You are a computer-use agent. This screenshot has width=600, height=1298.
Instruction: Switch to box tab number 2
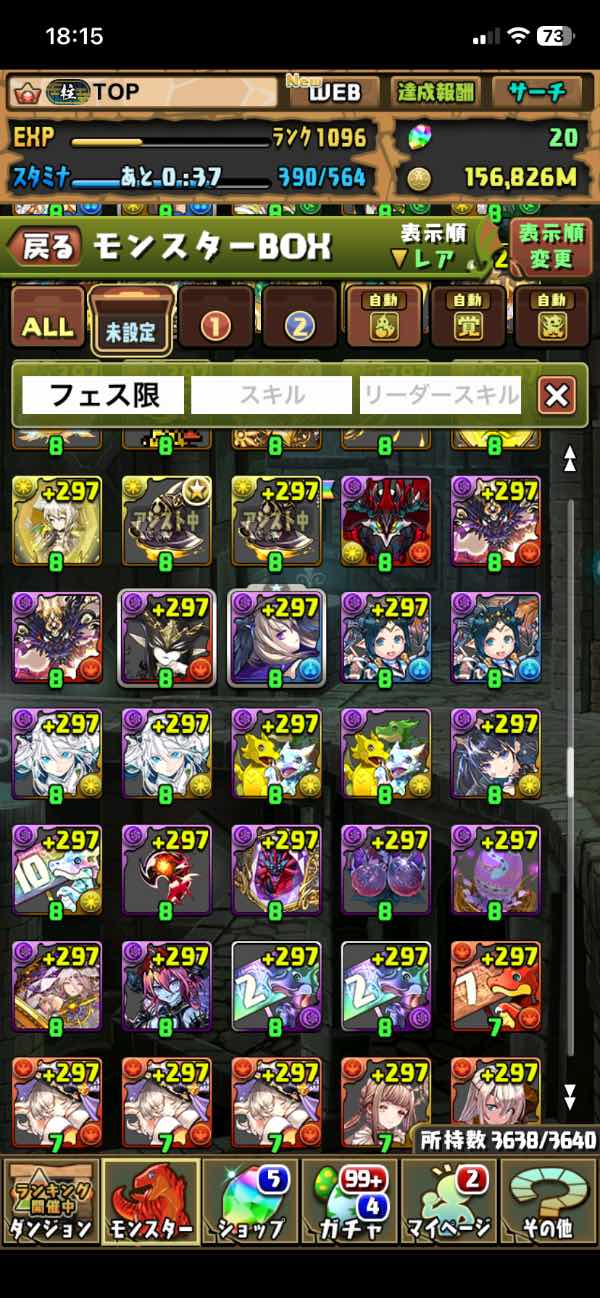coord(300,324)
